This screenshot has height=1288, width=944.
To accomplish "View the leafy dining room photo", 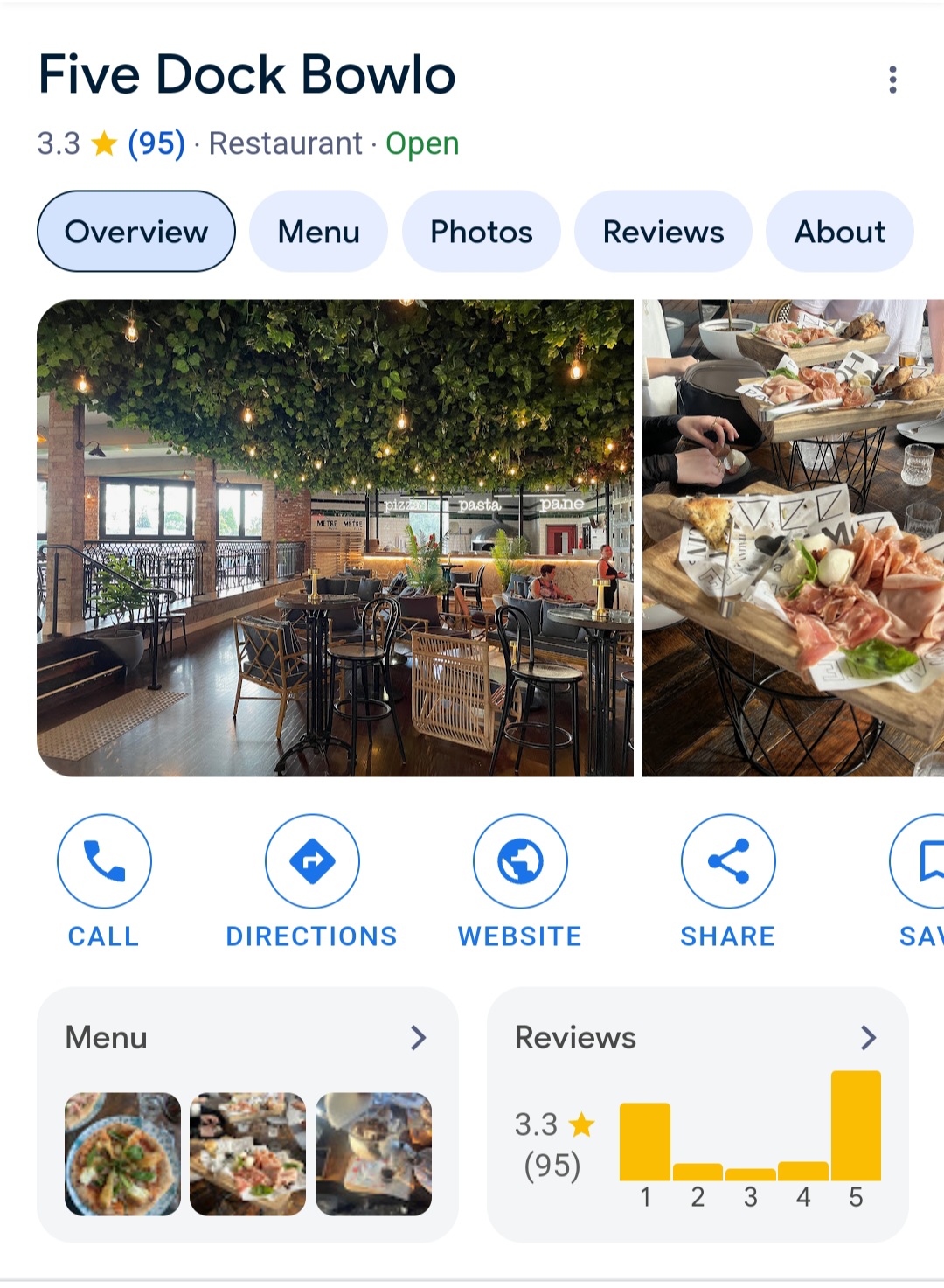I will click(x=335, y=538).
